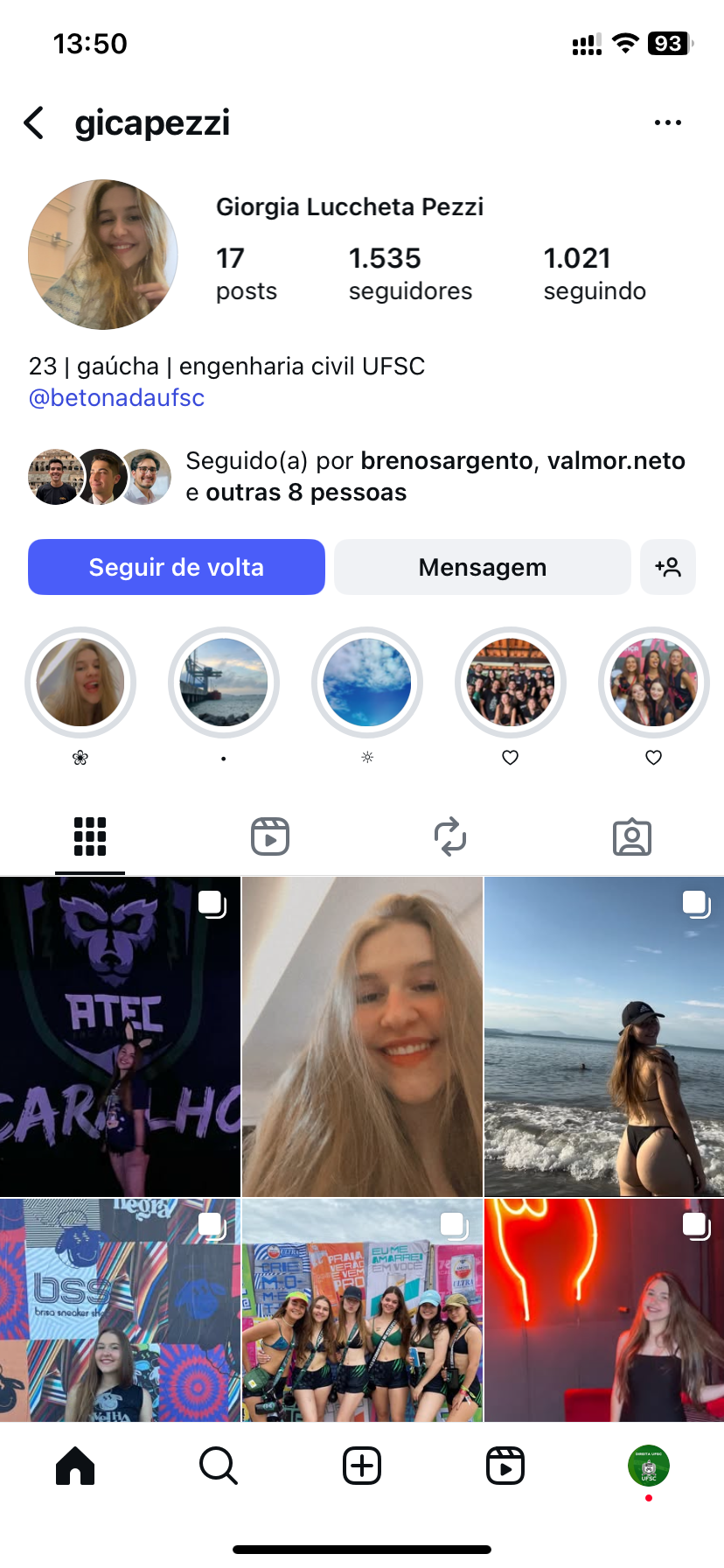
Task: Switch to the Reels tab on profile
Action: pos(270,836)
